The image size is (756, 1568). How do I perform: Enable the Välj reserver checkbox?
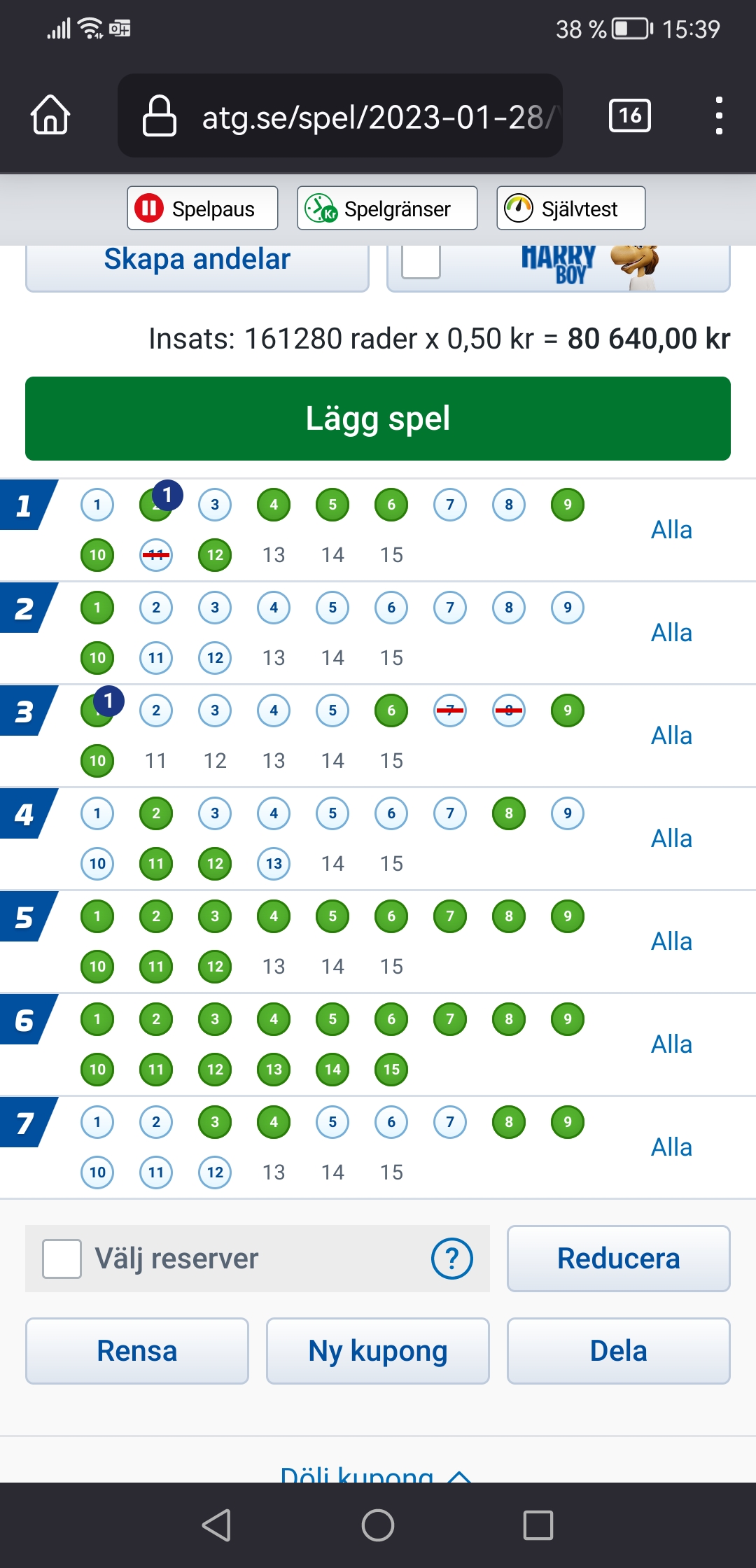(62, 1259)
